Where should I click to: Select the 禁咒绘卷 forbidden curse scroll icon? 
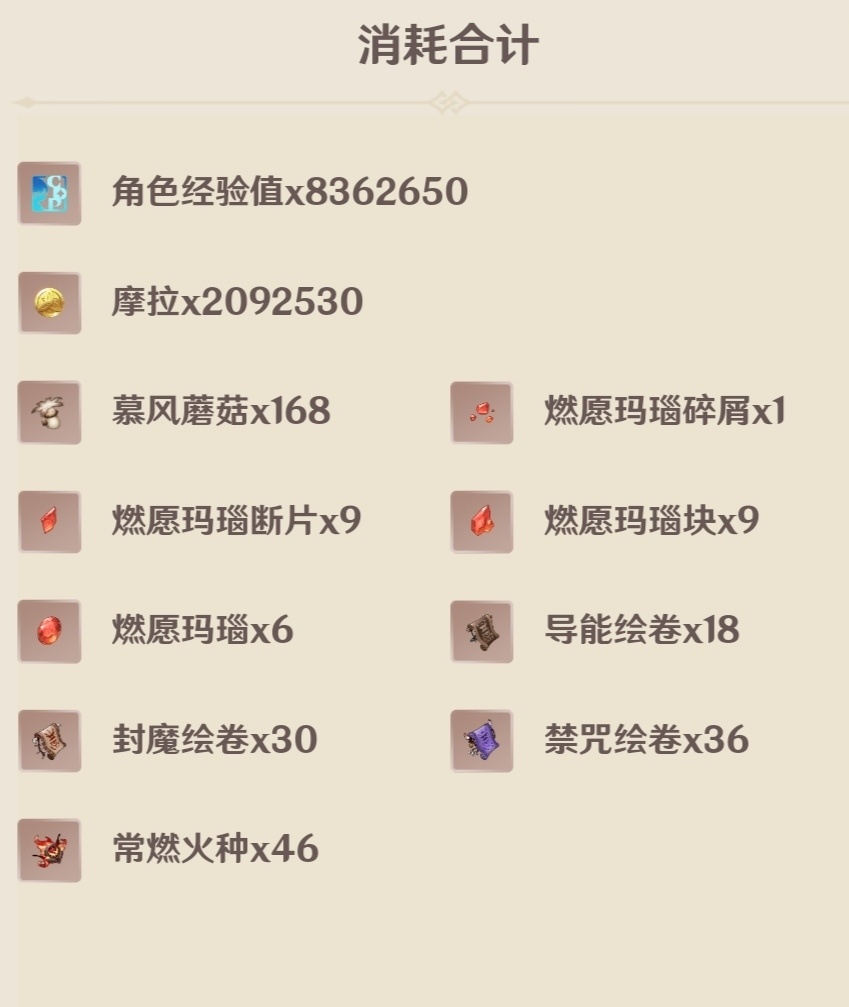tap(482, 741)
